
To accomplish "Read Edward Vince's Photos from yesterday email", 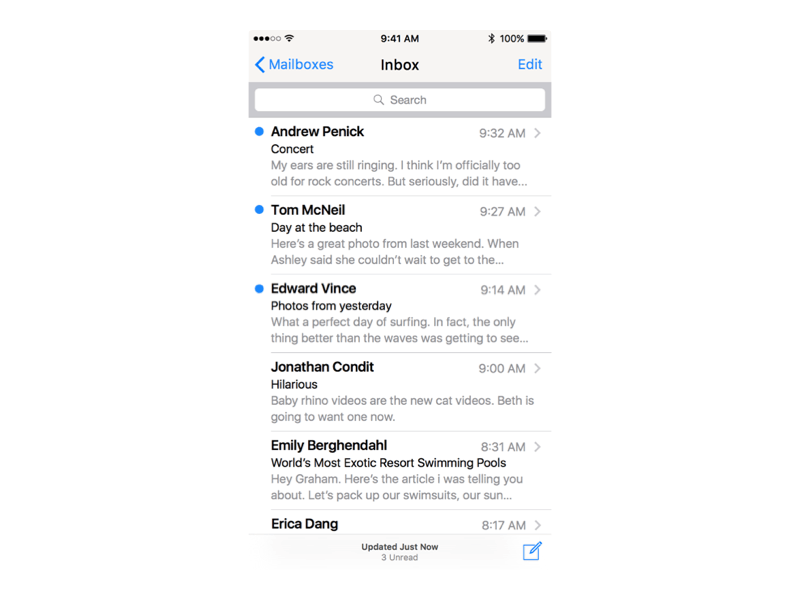I will 400,314.
